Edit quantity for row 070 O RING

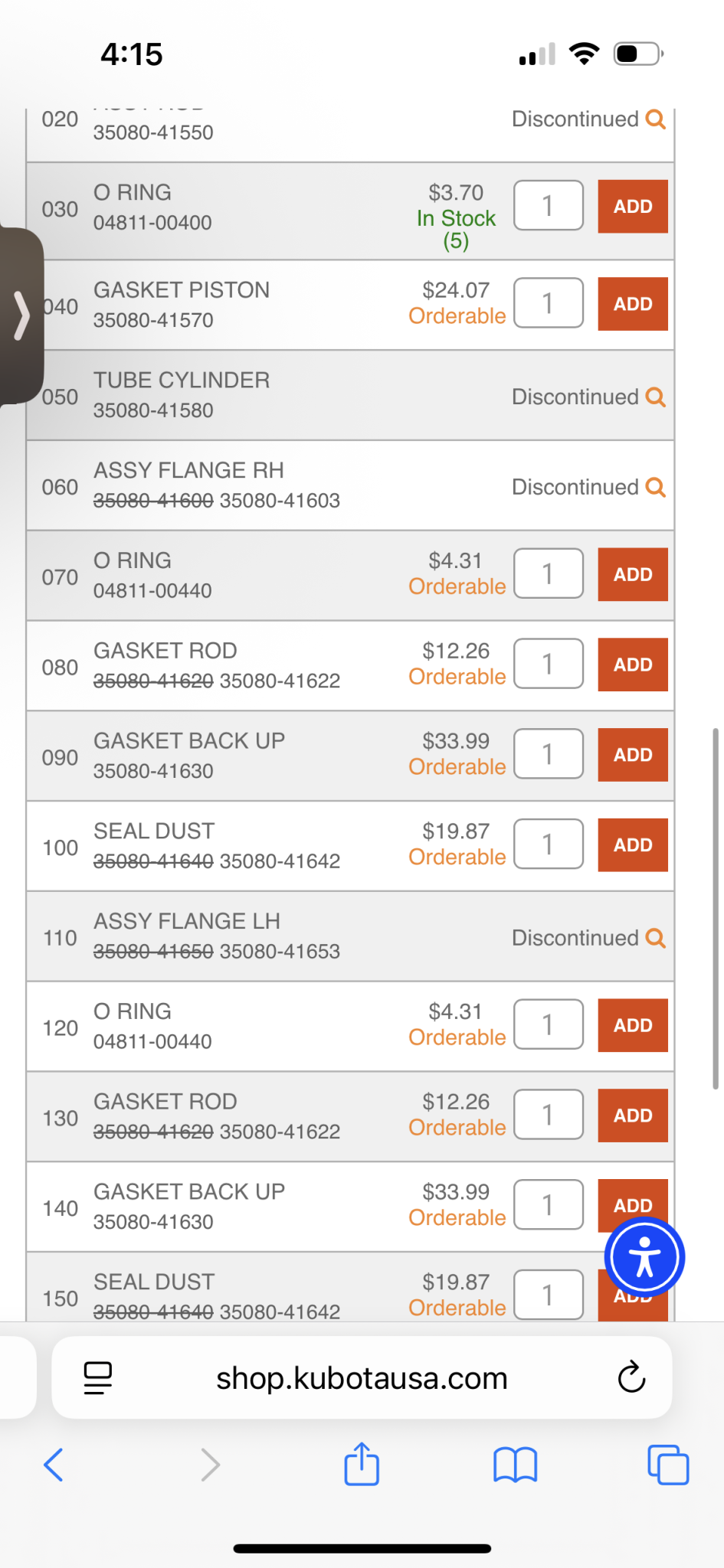pos(549,573)
